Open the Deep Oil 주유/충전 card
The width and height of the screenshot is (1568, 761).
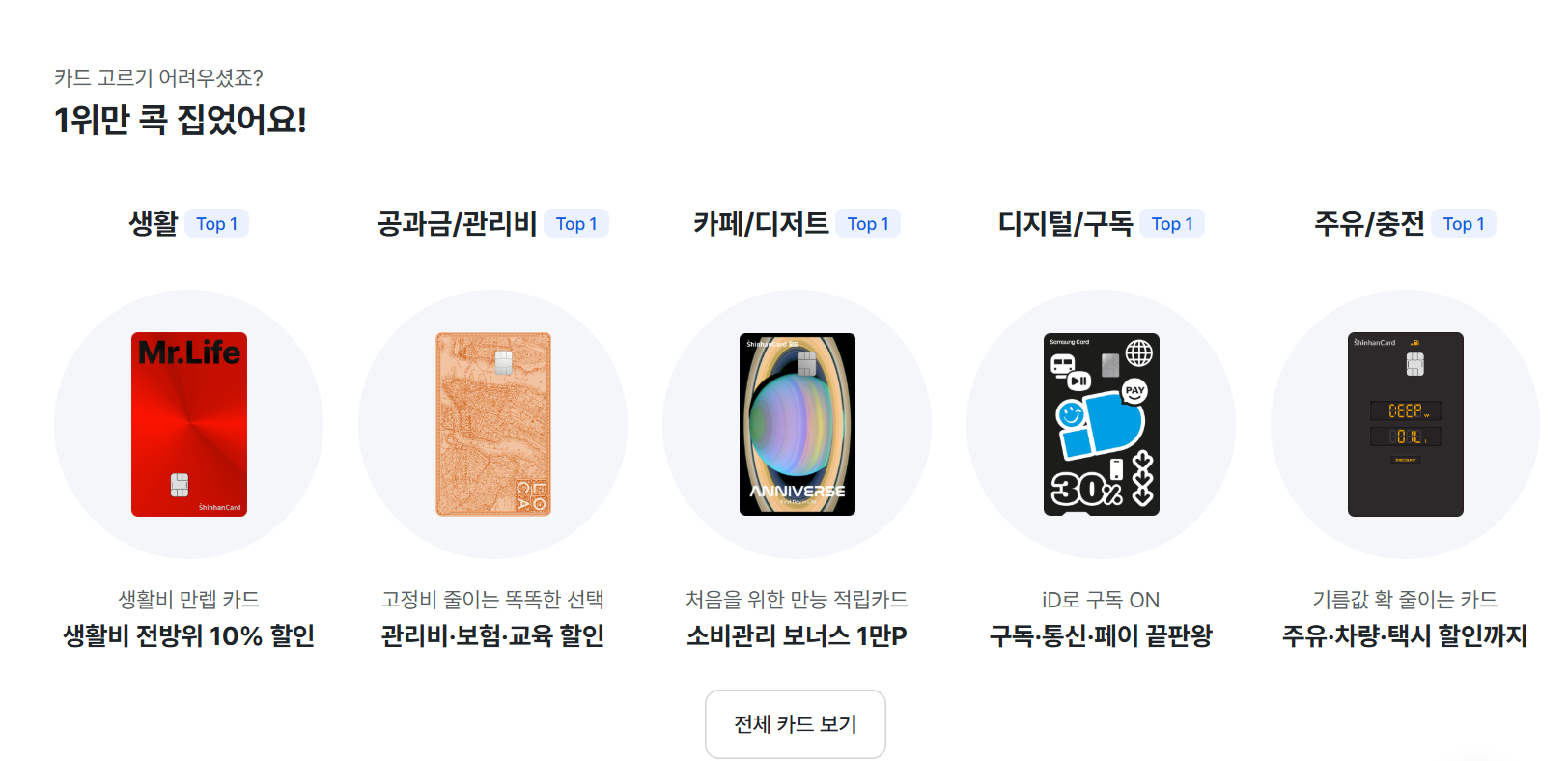(1406, 425)
